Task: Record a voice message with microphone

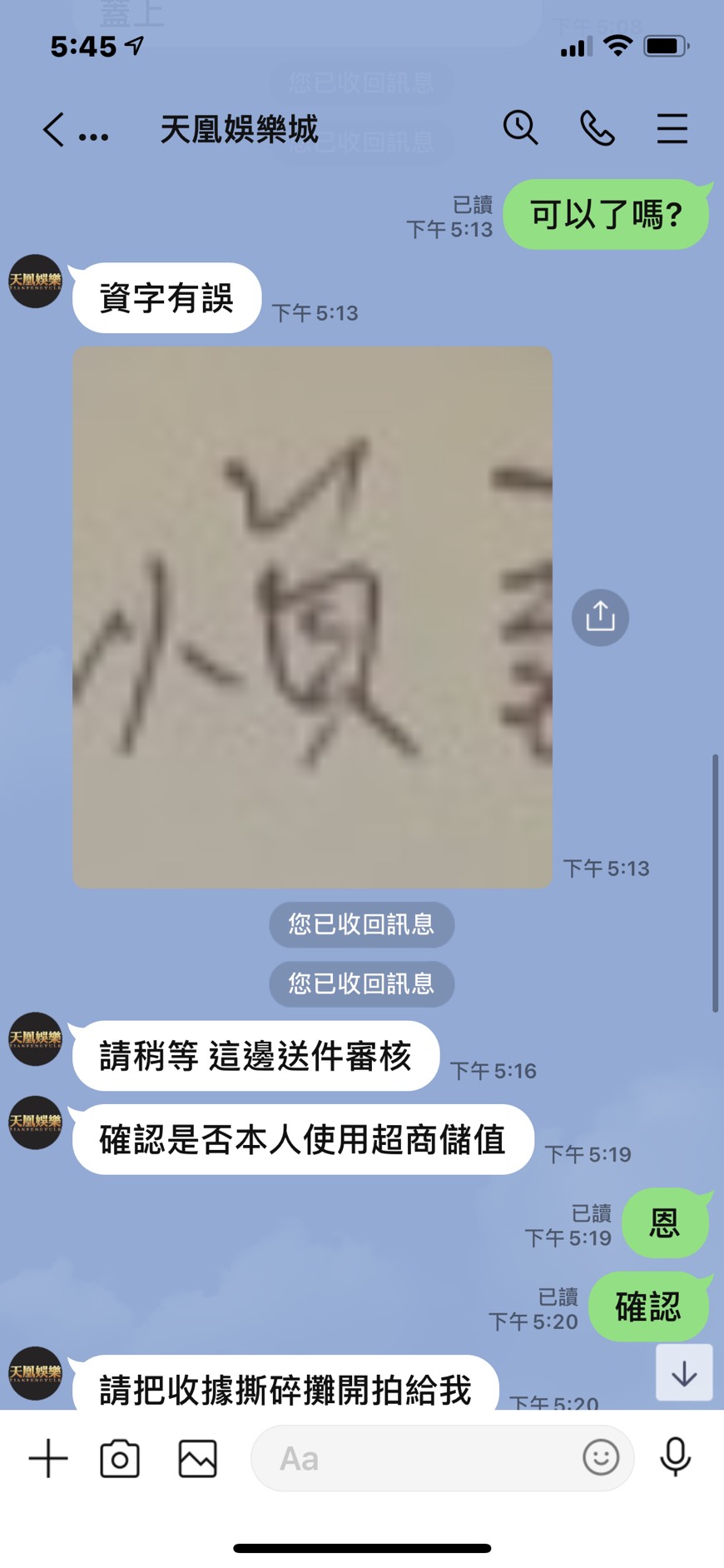Action: 676,1456
